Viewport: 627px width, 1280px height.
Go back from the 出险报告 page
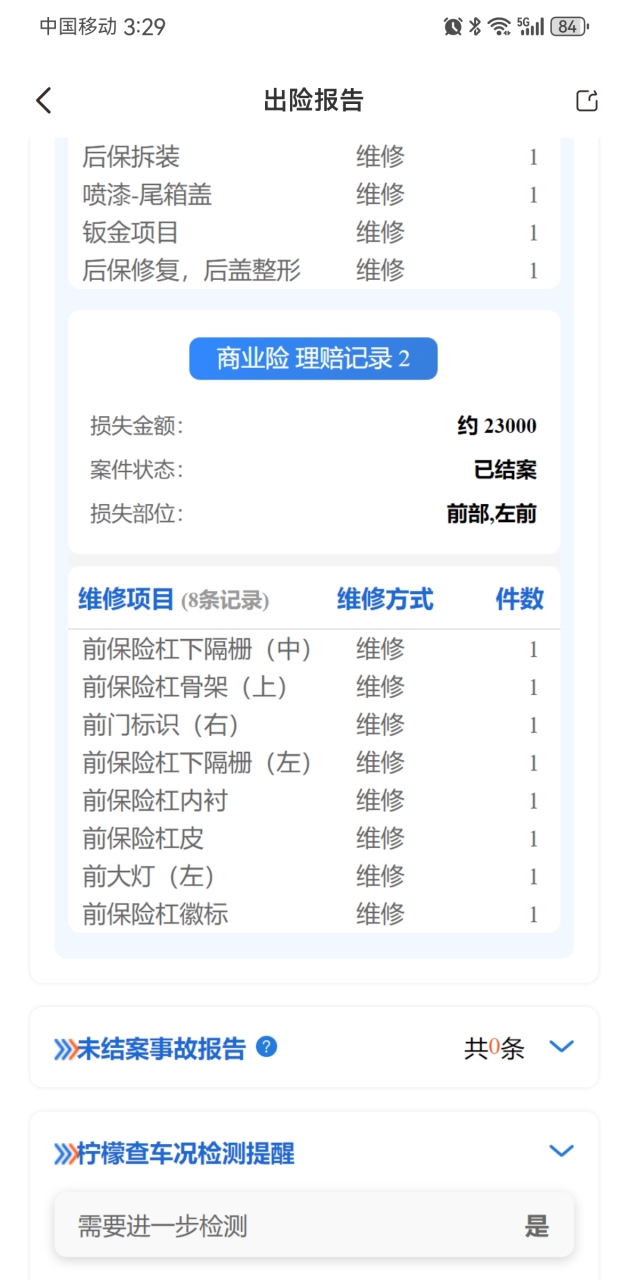click(43, 100)
